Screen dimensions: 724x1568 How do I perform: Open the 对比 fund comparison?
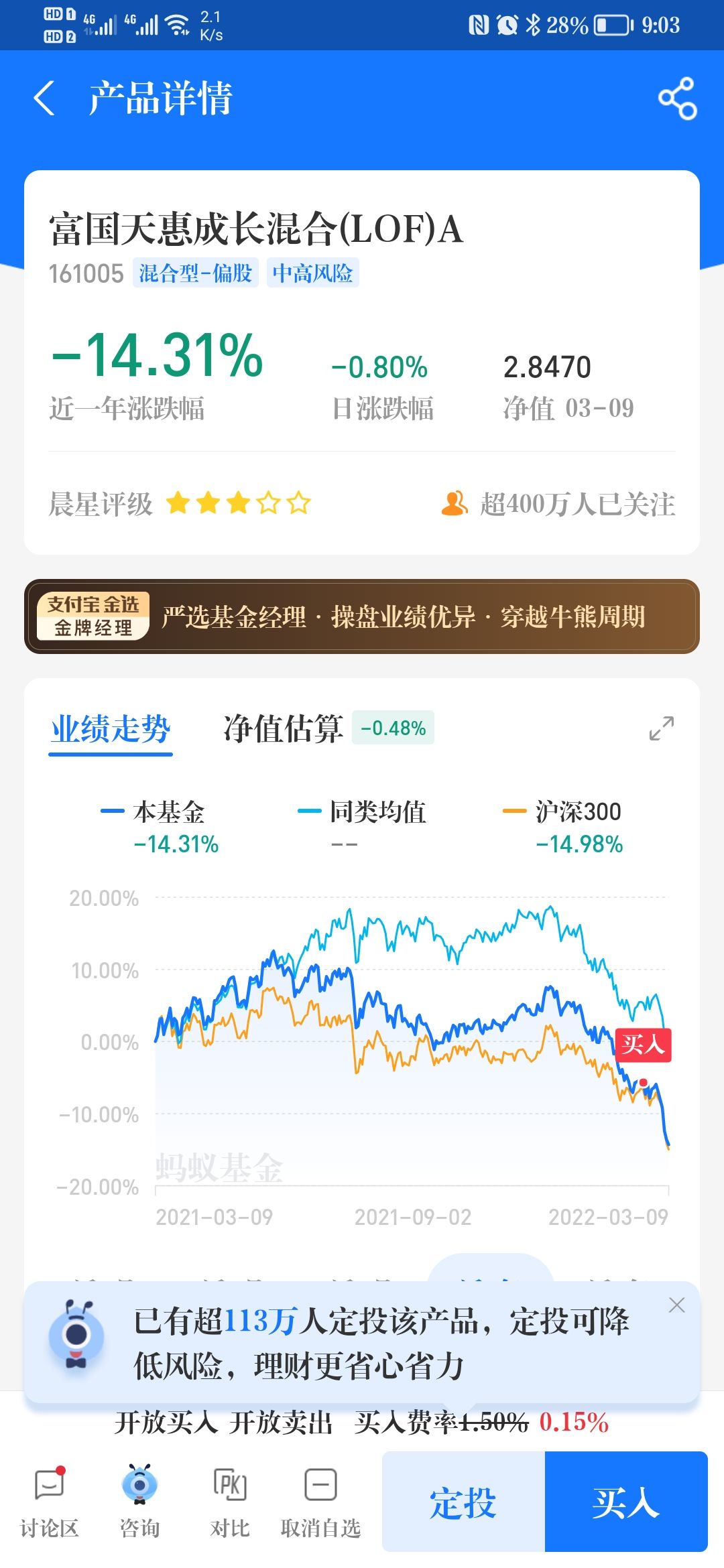[x=229, y=1501]
